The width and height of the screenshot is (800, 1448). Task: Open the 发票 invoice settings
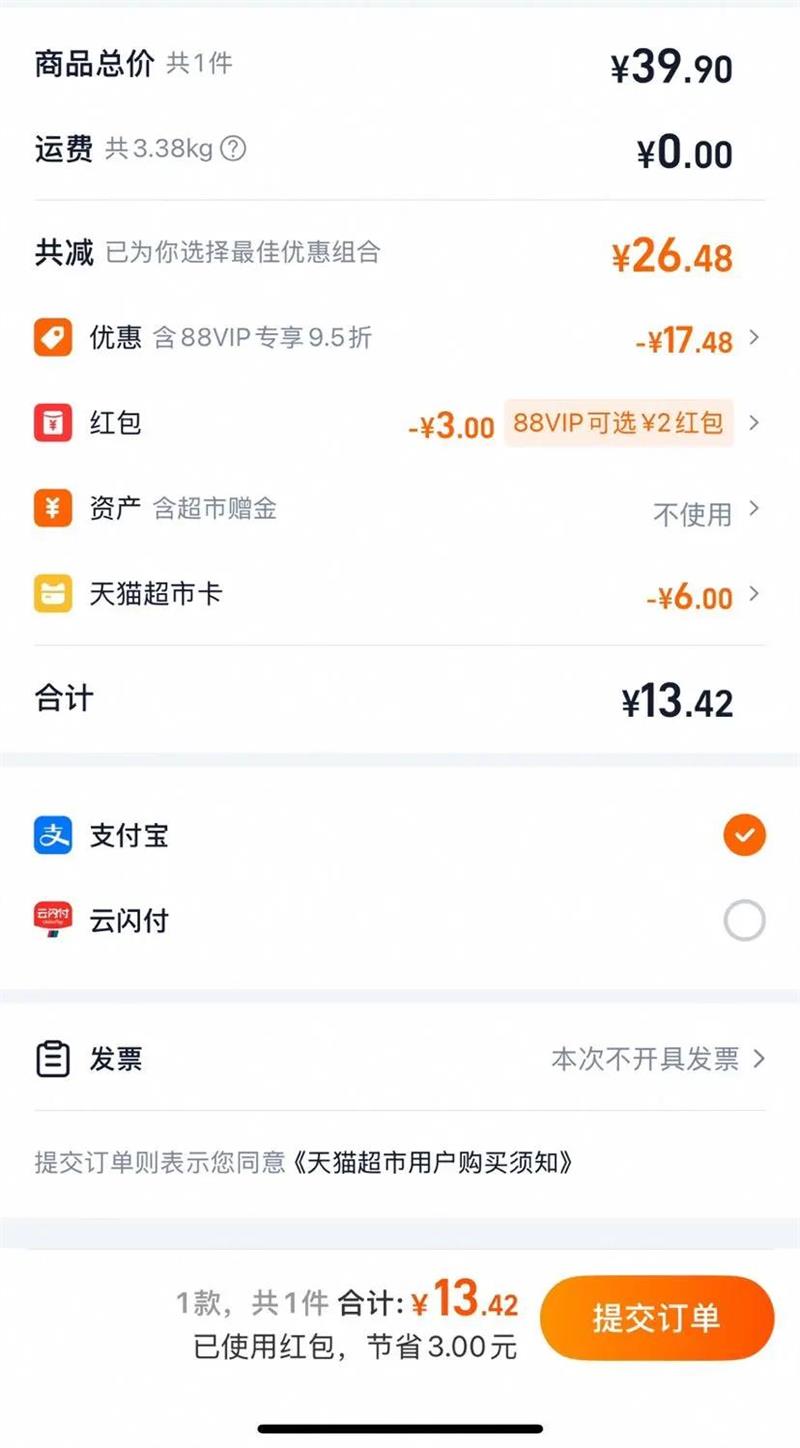[400, 1059]
